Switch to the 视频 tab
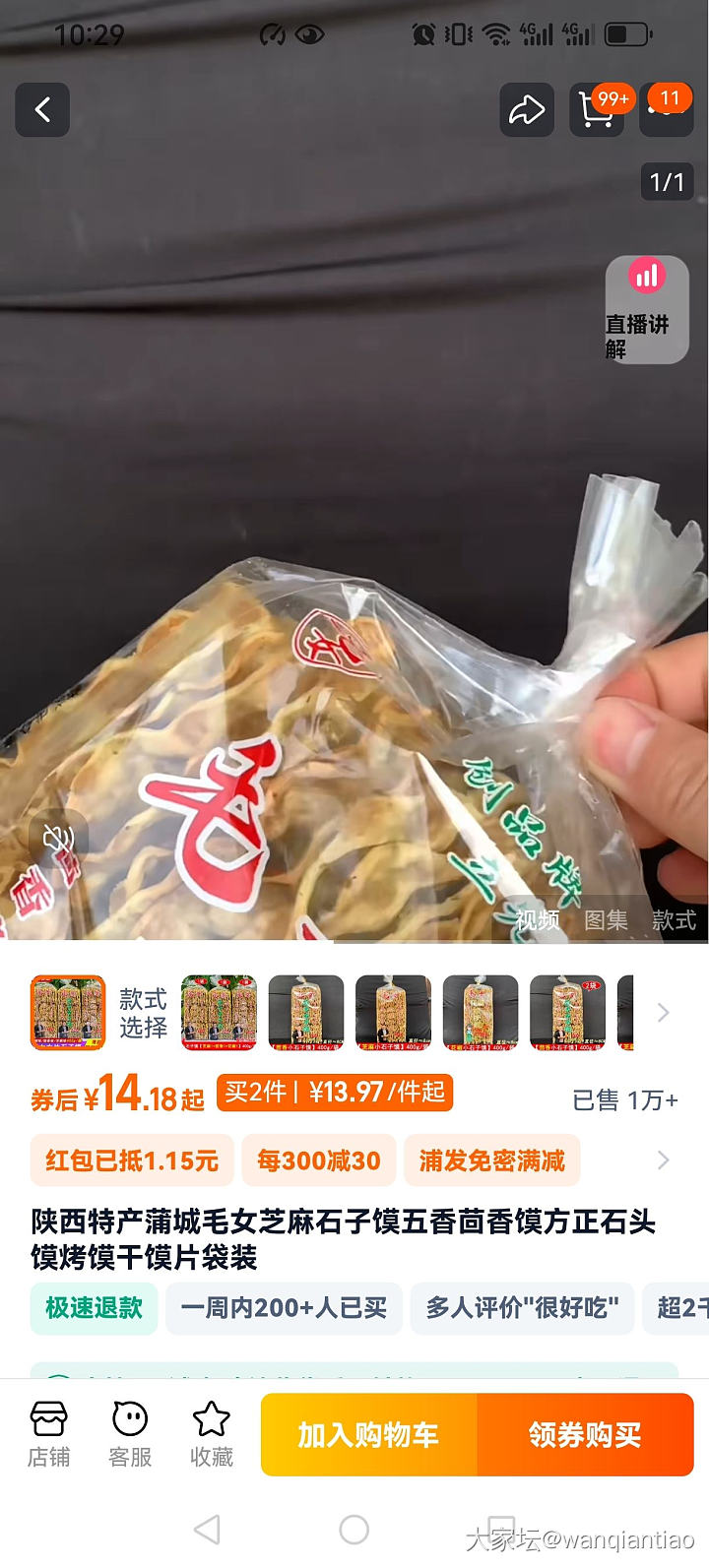The width and height of the screenshot is (709, 1568). (x=538, y=920)
